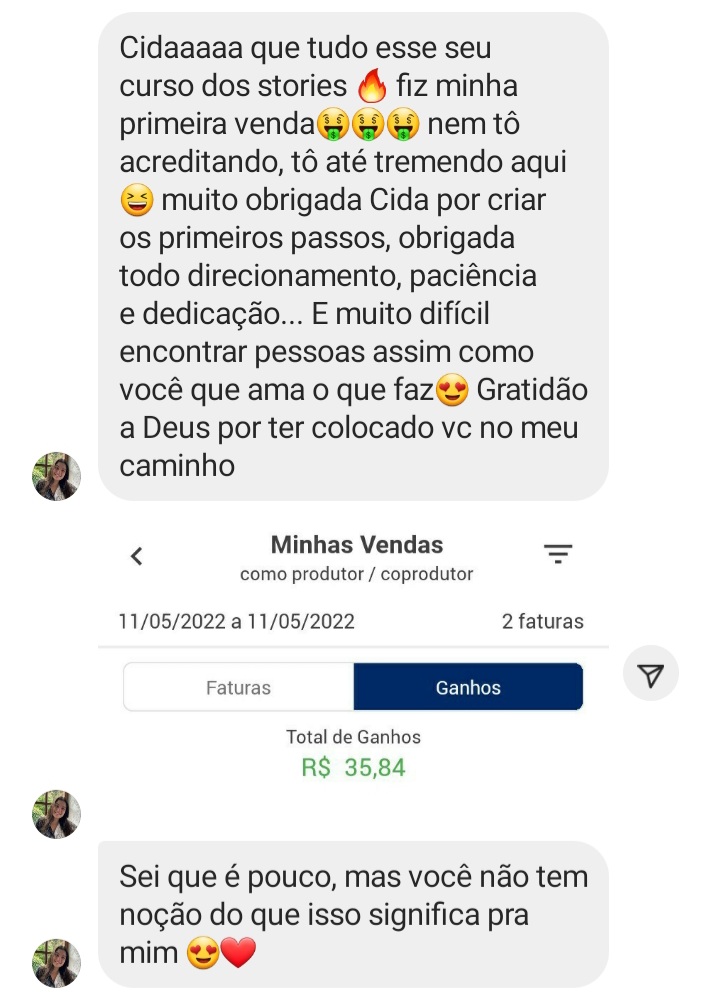View sender's profile photo next to "Cidaaaaa" message
The width and height of the screenshot is (720, 992).
(57, 476)
